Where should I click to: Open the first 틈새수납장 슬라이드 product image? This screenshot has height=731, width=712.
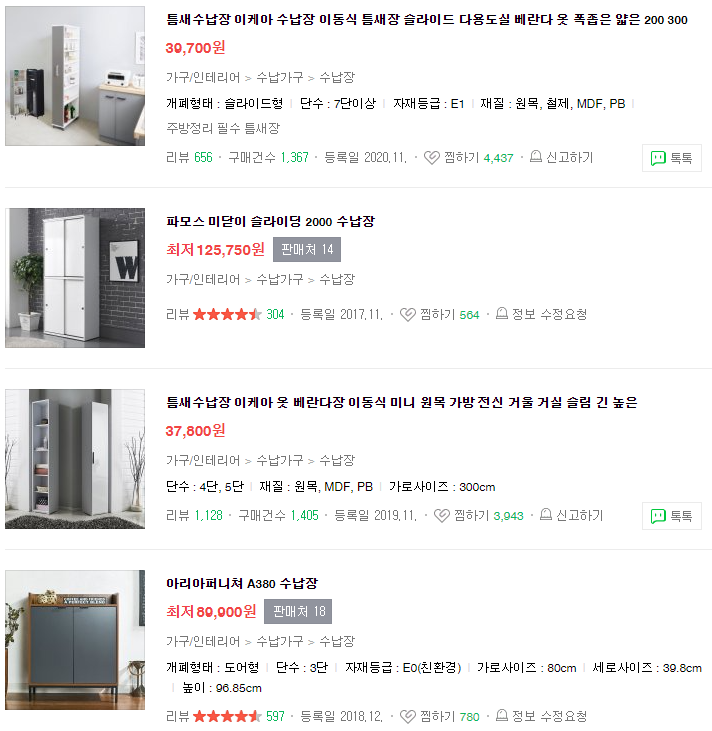pyautogui.click(x=75, y=76)
